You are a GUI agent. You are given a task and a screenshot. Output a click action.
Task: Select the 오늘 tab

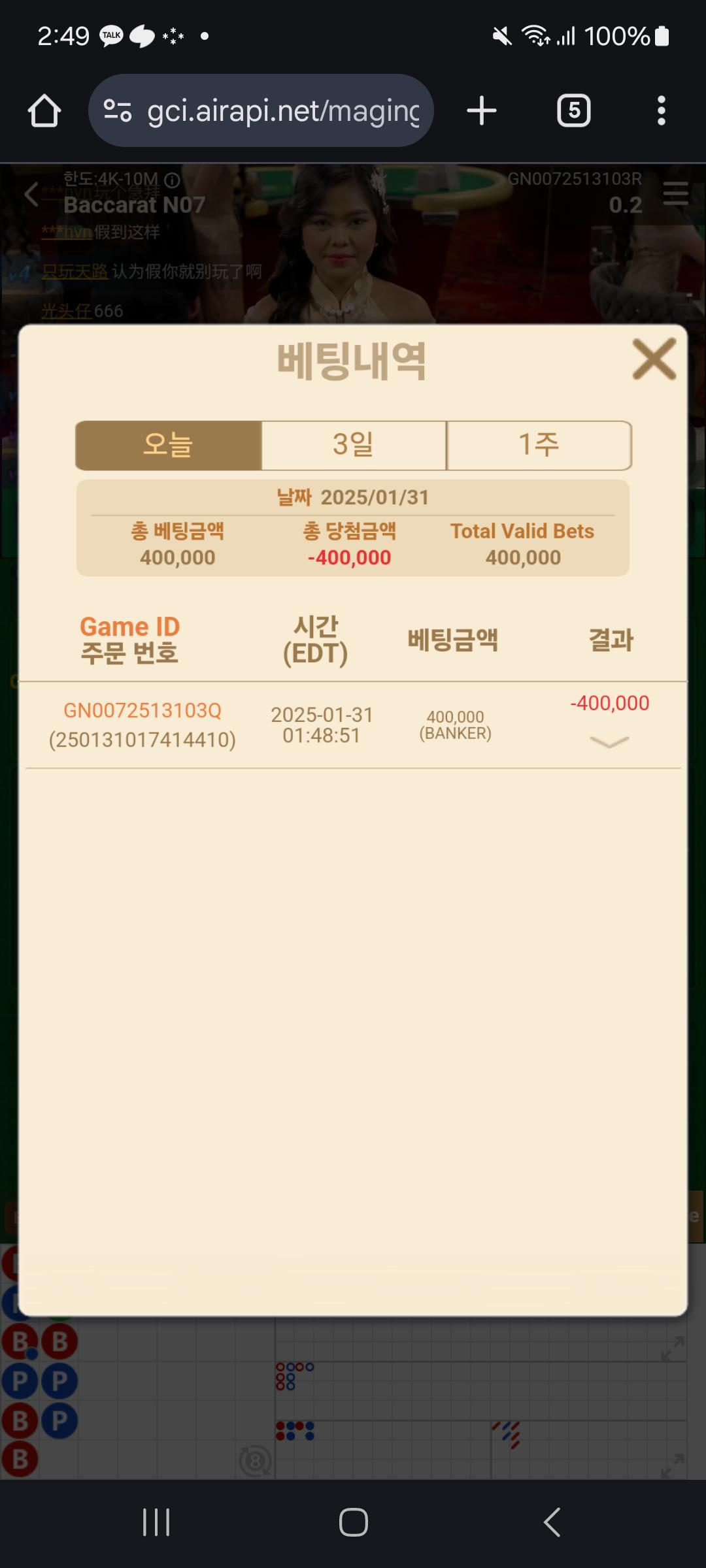[x=169, y=446]
